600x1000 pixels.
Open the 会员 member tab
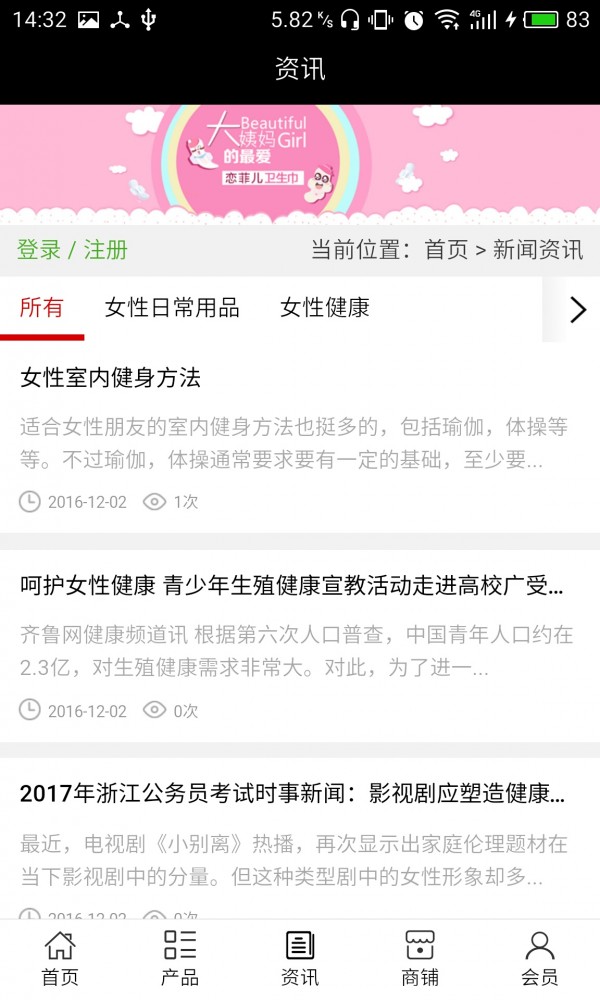540,958
